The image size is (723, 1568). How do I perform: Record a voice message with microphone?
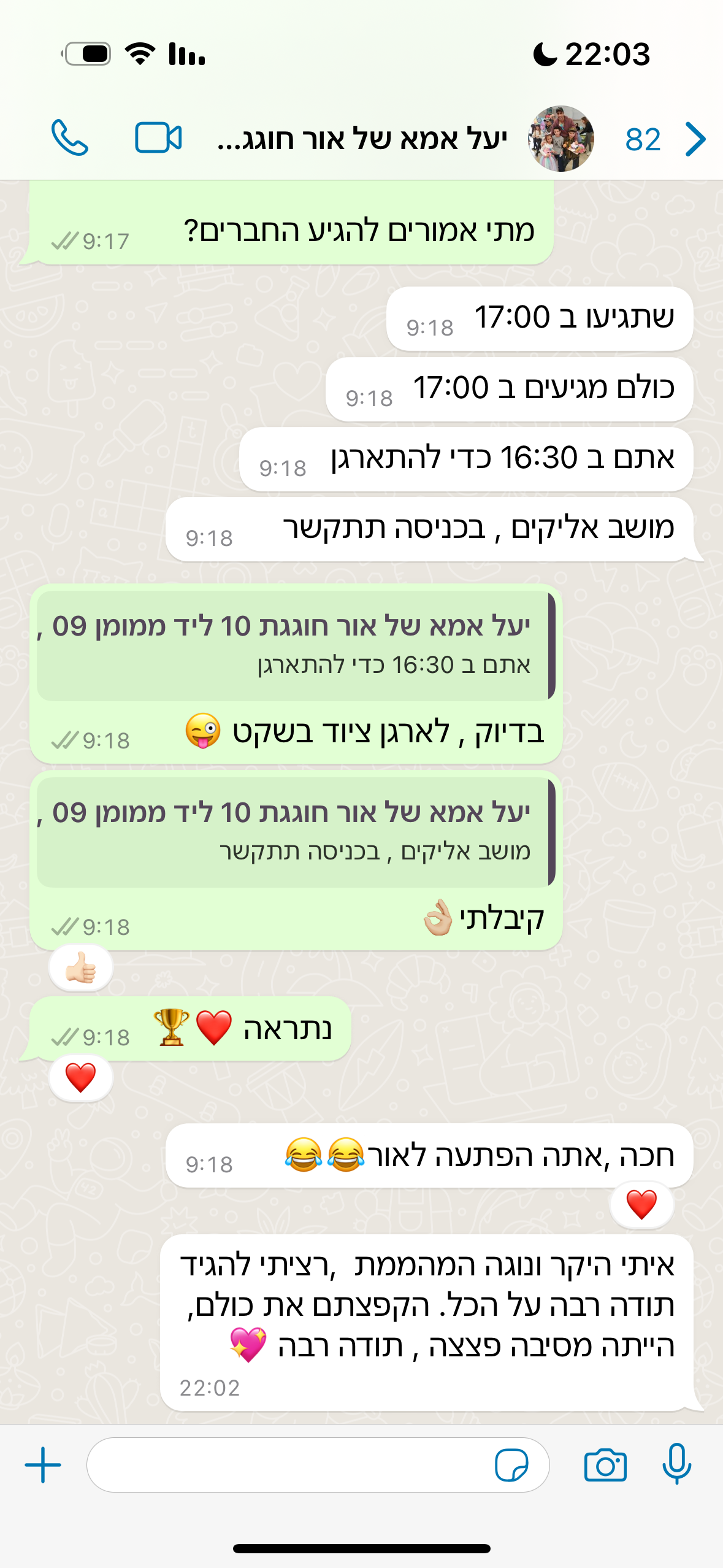(x=676, y=1464)
